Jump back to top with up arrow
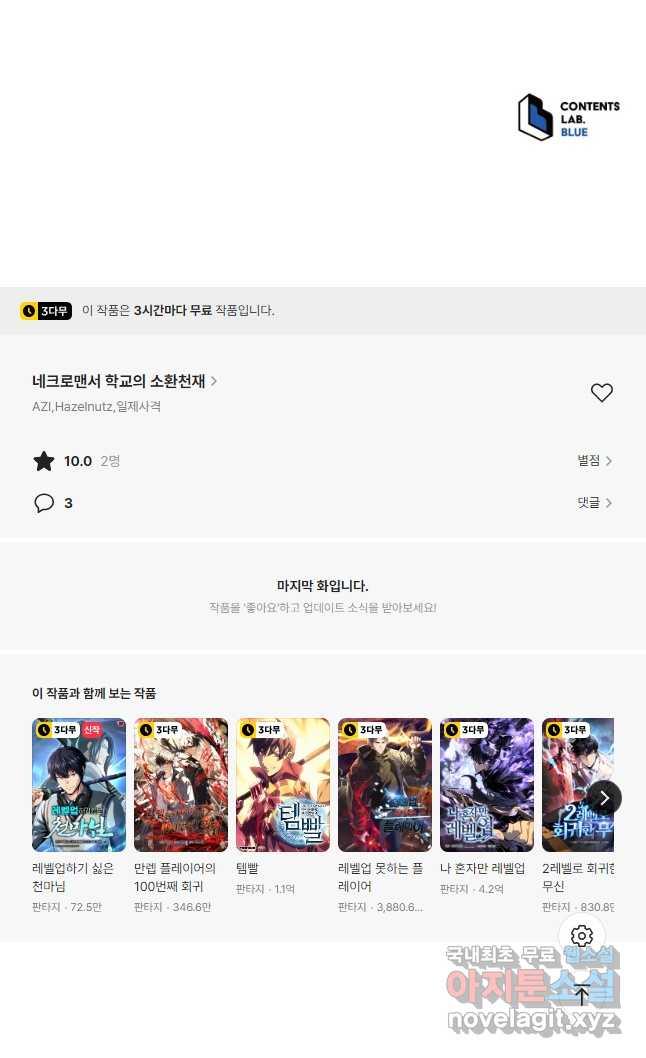646x1058 pixels. tap(582, 995)
